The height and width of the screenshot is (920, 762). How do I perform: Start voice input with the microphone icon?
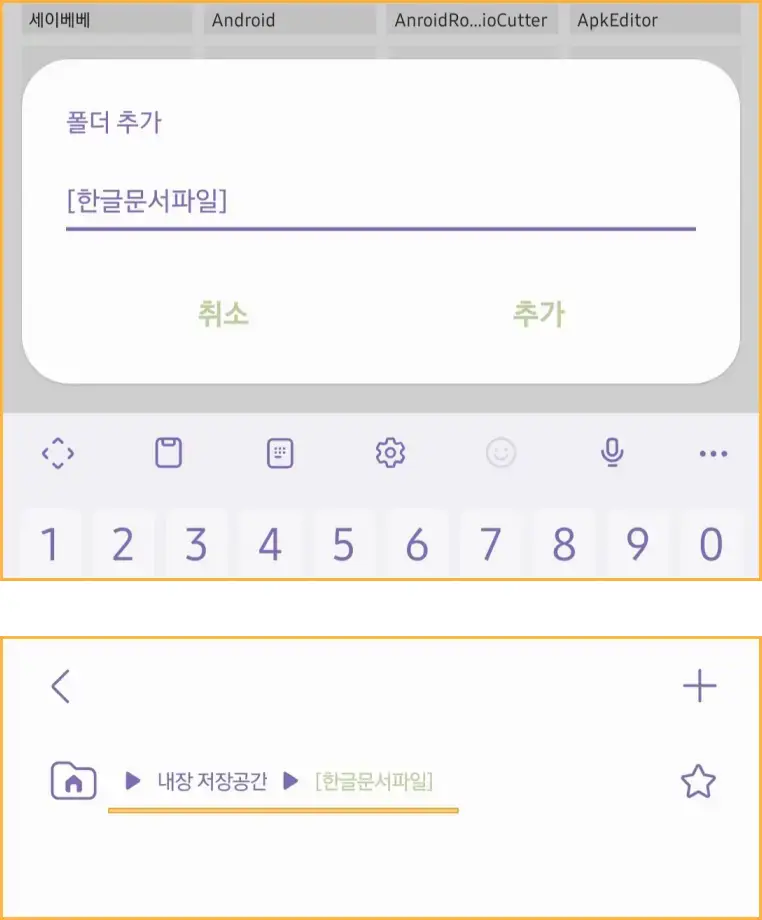pyautogui.click(x=612, y=452)
